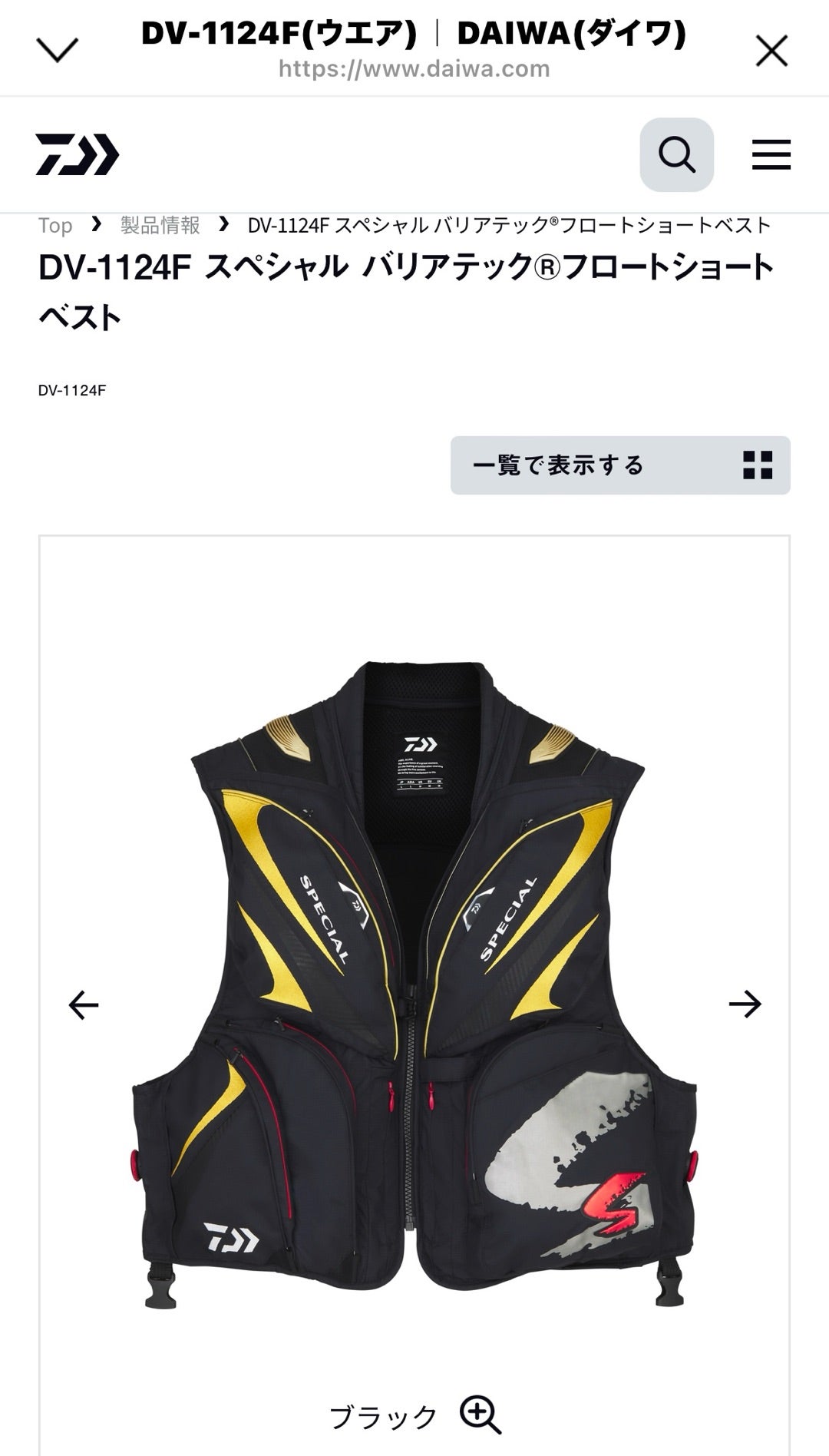Enlarge the image with the magnifier icon

pos(481,1415)
